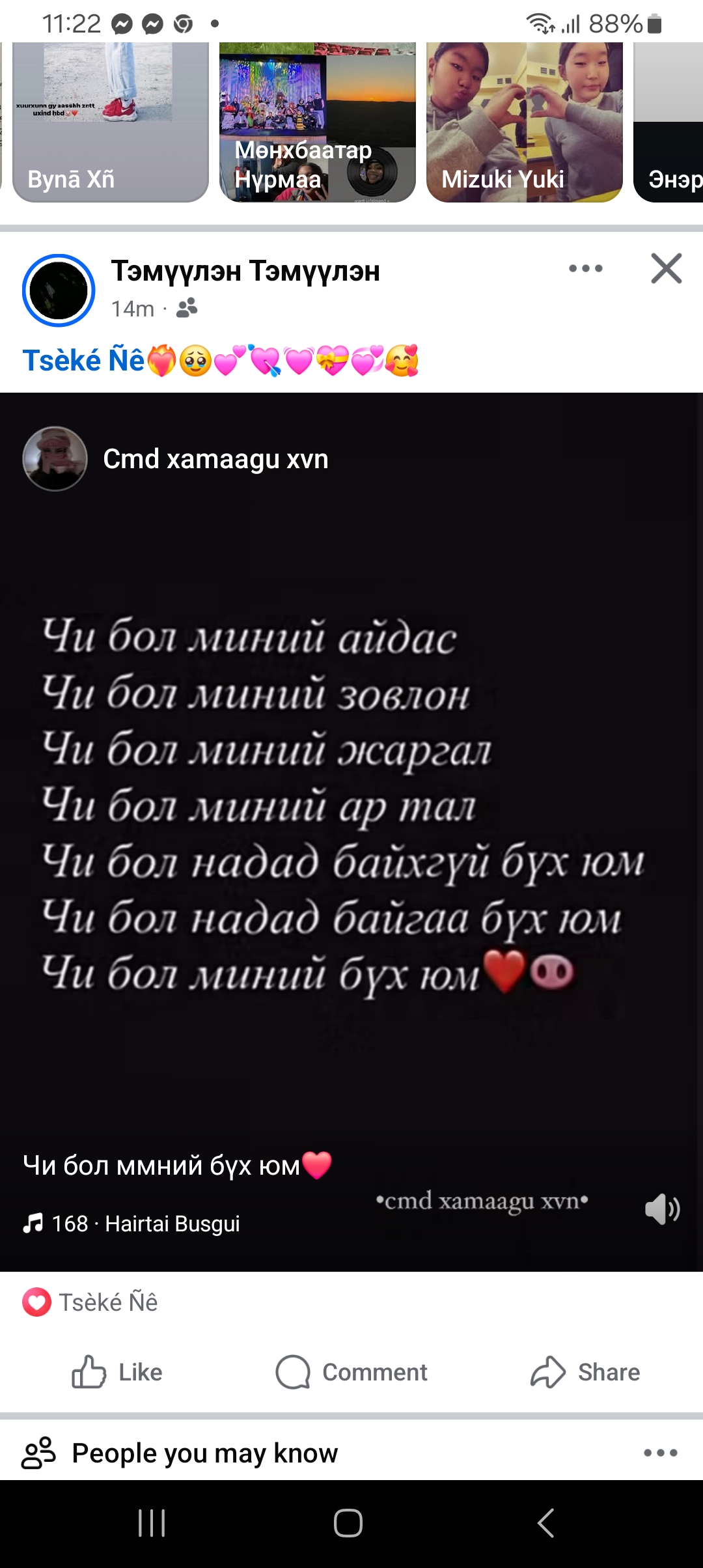Like Тэмүүлэн's post
Screen dimensions: 703x1568
pyautogui.click(x=117, y=1372)
